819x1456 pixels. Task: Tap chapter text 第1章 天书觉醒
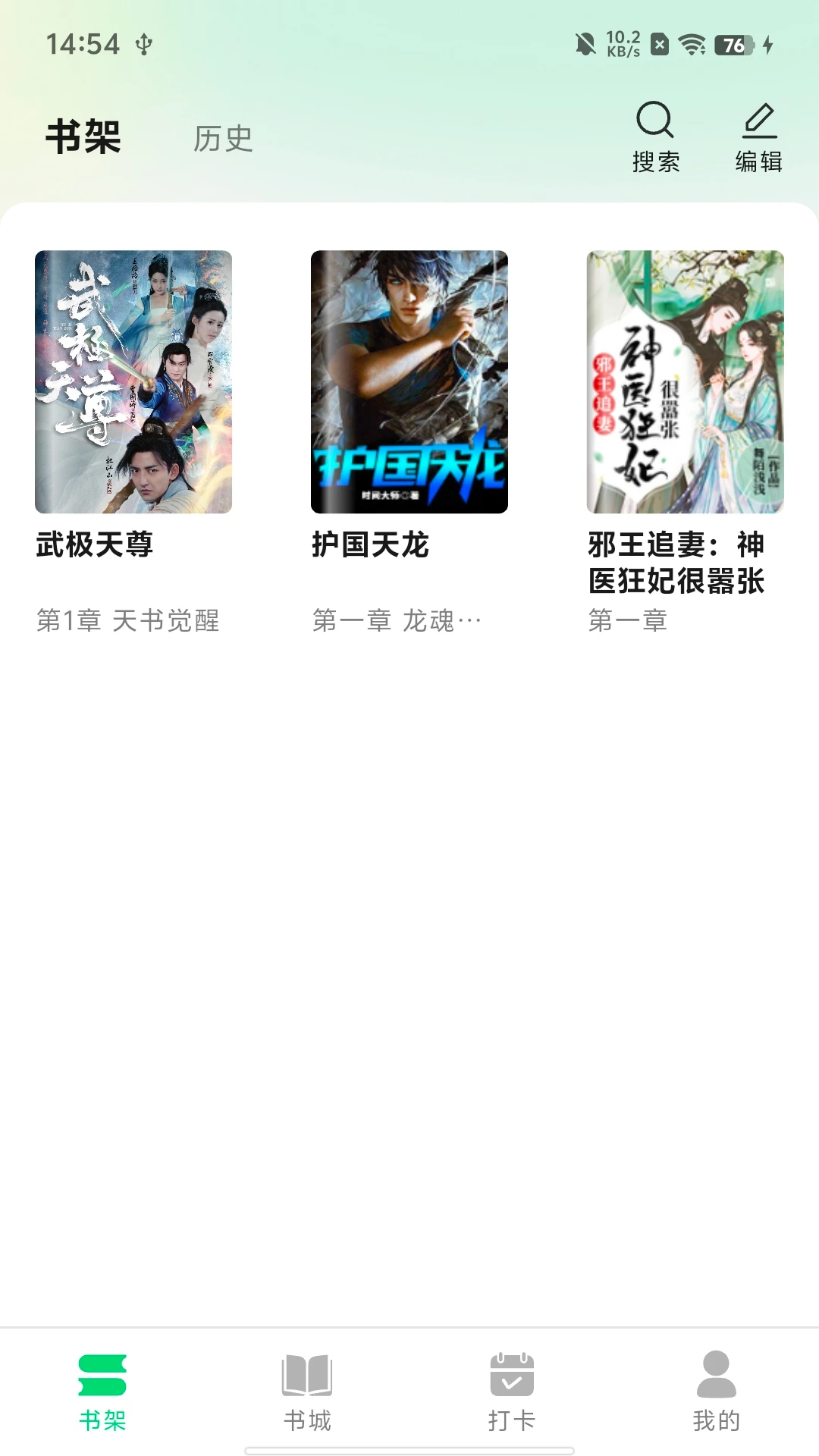pos(127,622)
